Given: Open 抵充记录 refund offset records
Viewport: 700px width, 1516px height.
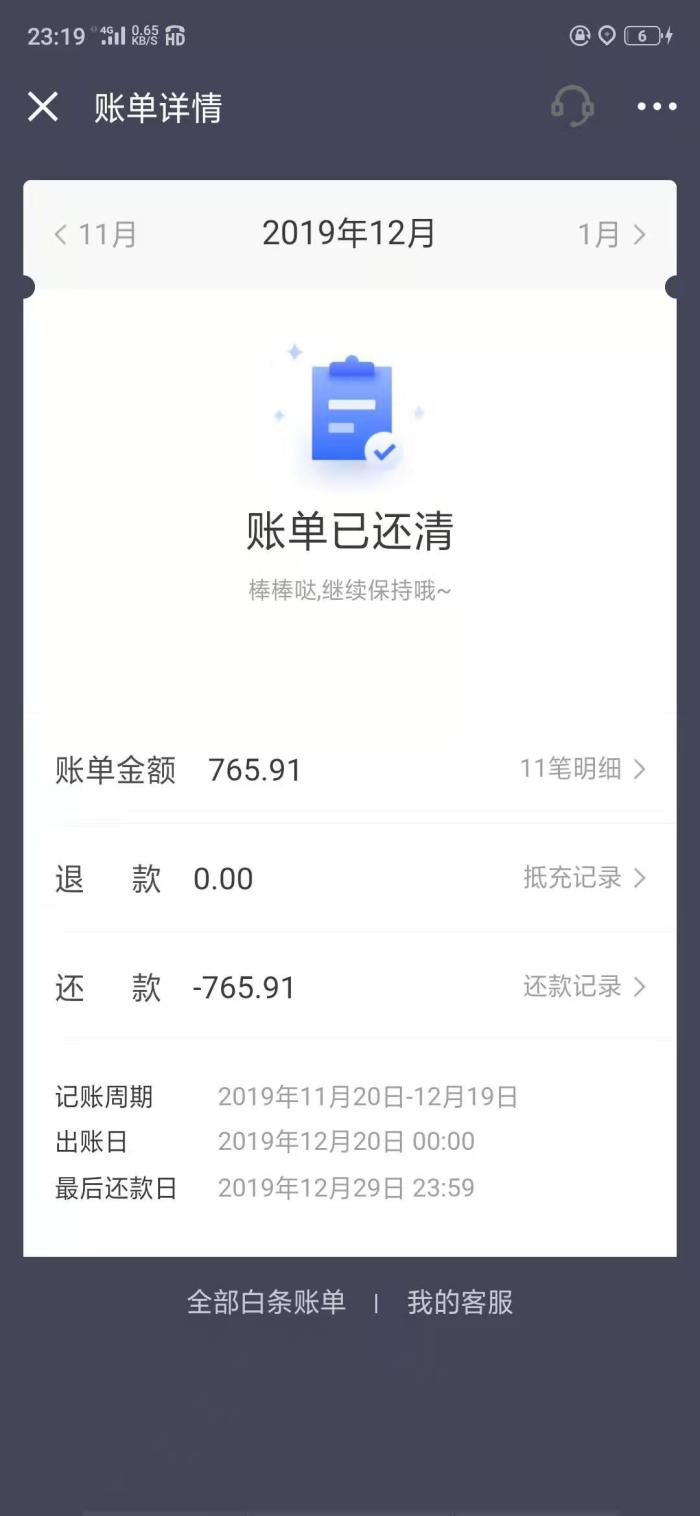Looking at the screenshot, I should click(585, 877).
